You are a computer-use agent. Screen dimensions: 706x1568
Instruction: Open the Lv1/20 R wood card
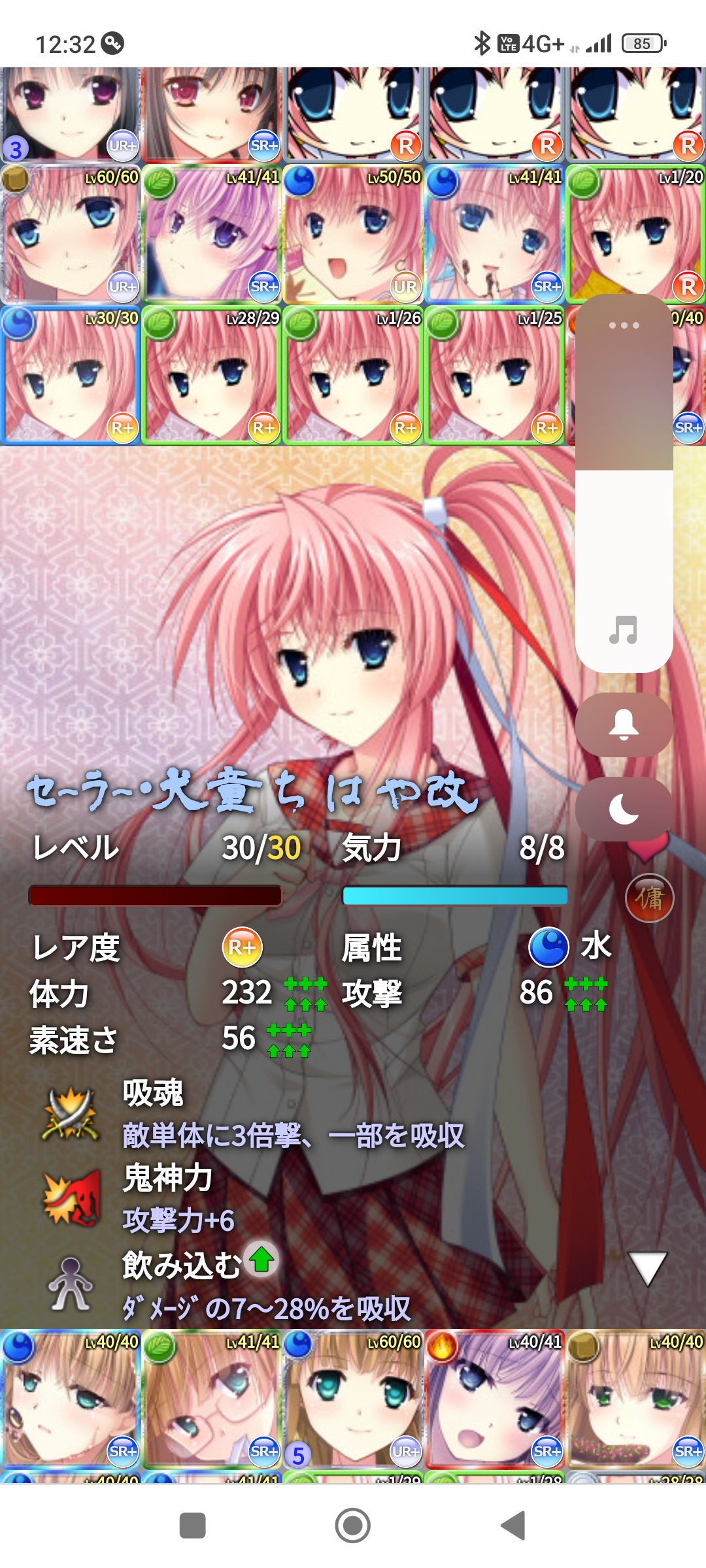point(635,234)
